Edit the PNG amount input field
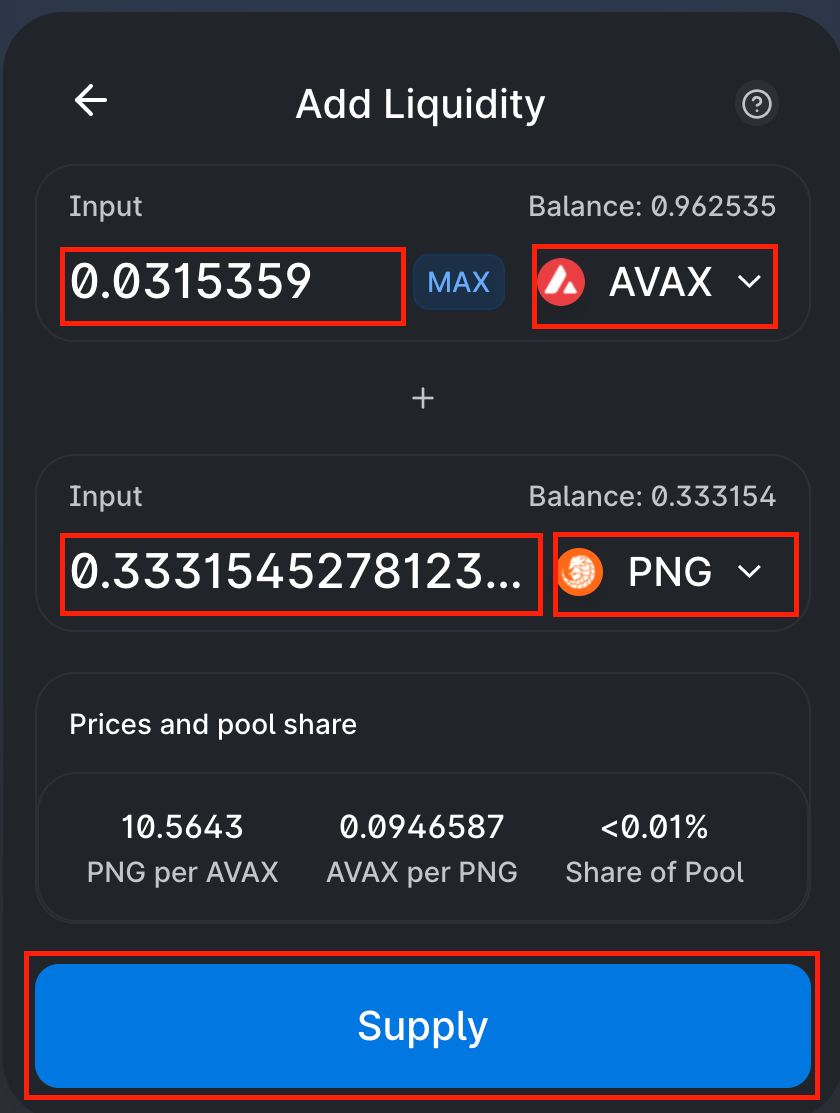840x1113 pixels. (x=300, y=573)
